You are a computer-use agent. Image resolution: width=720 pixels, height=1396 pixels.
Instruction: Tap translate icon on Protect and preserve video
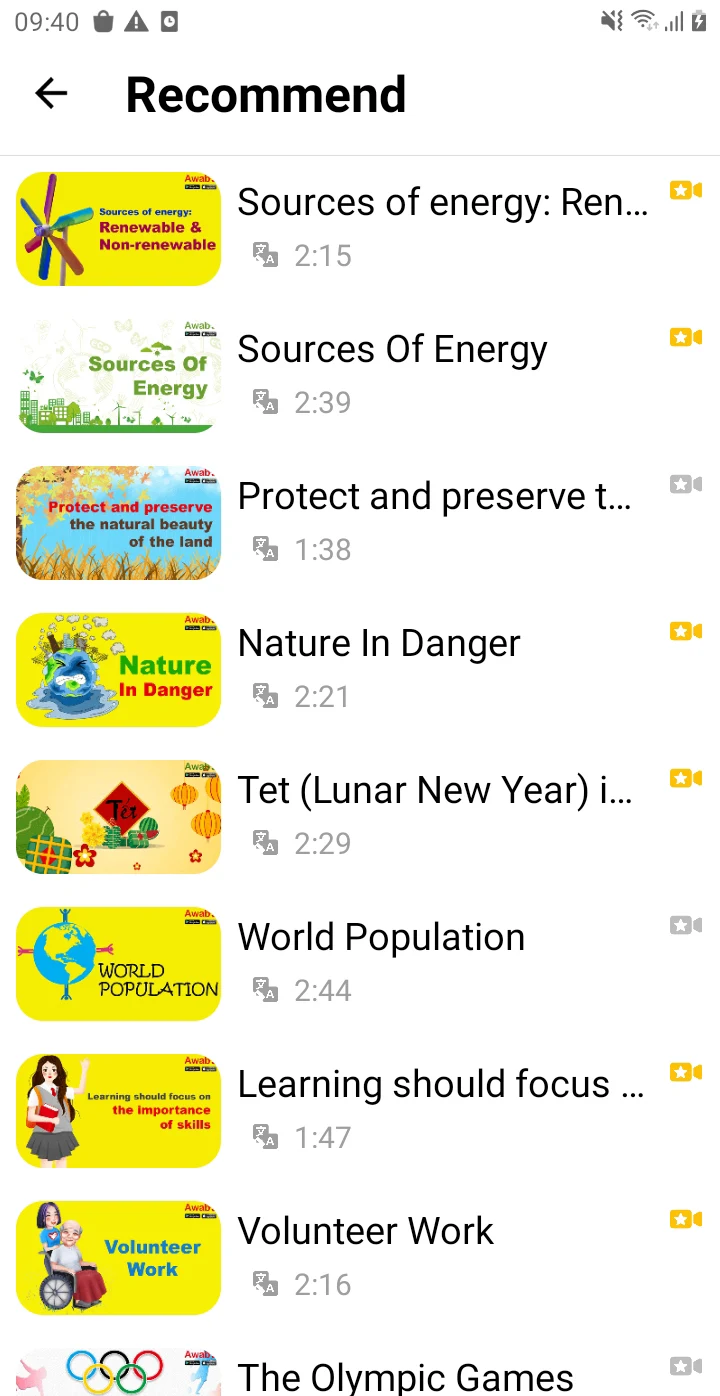(264, 548)
